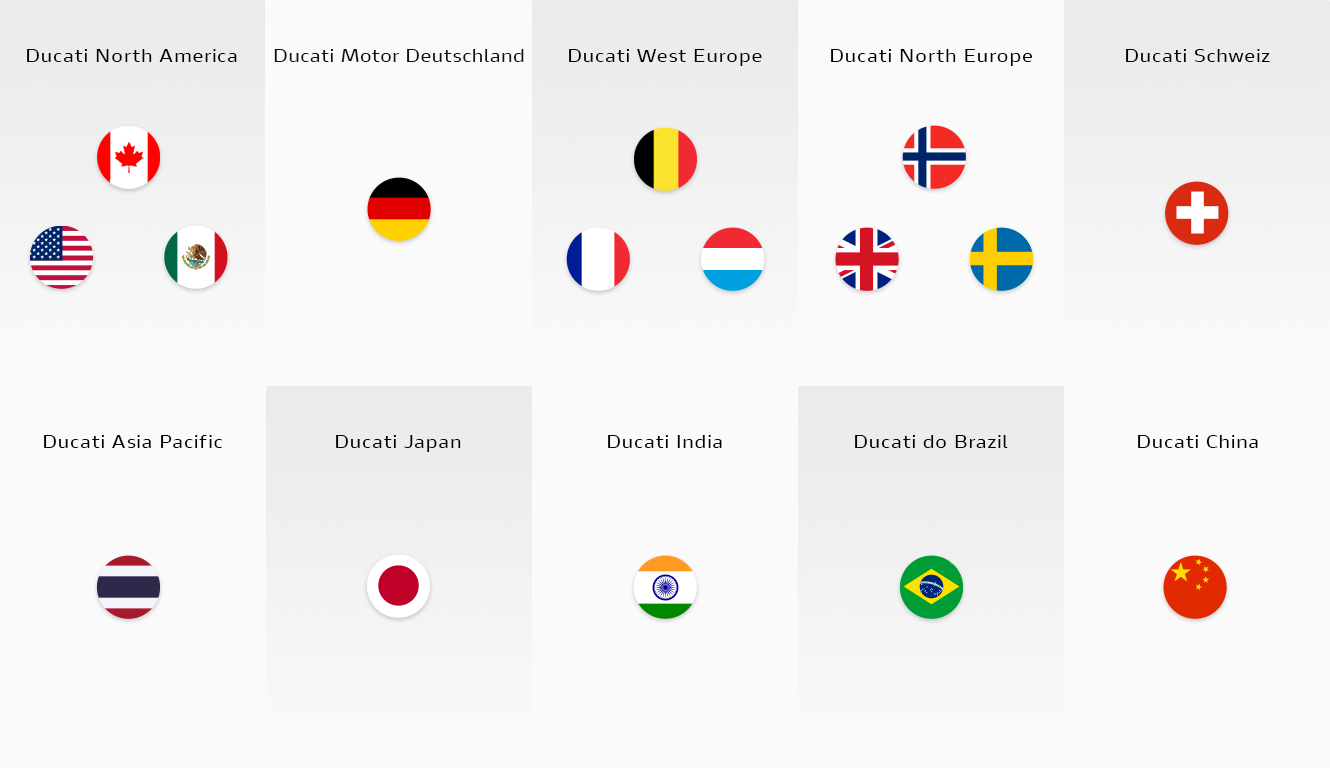Select the Luxembourg flag
Viewport: 1330px width, 768px height.
point(732,259)
